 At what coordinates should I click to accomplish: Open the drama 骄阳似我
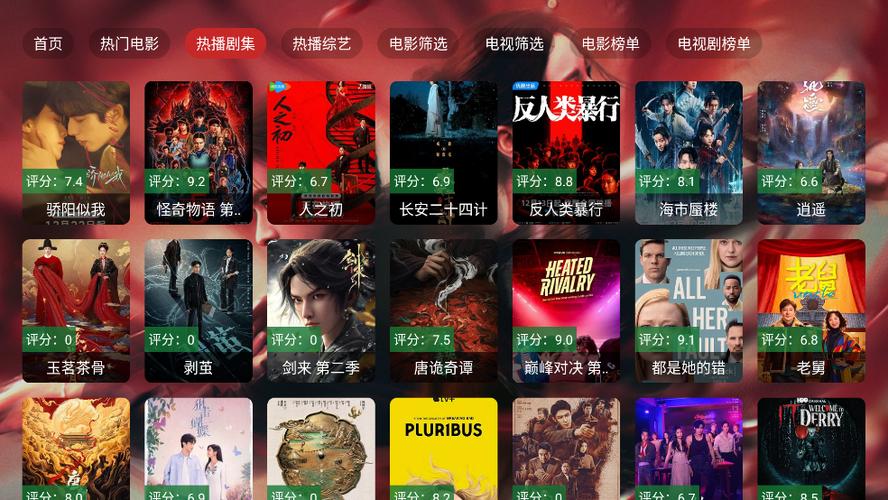click(76, 152)
